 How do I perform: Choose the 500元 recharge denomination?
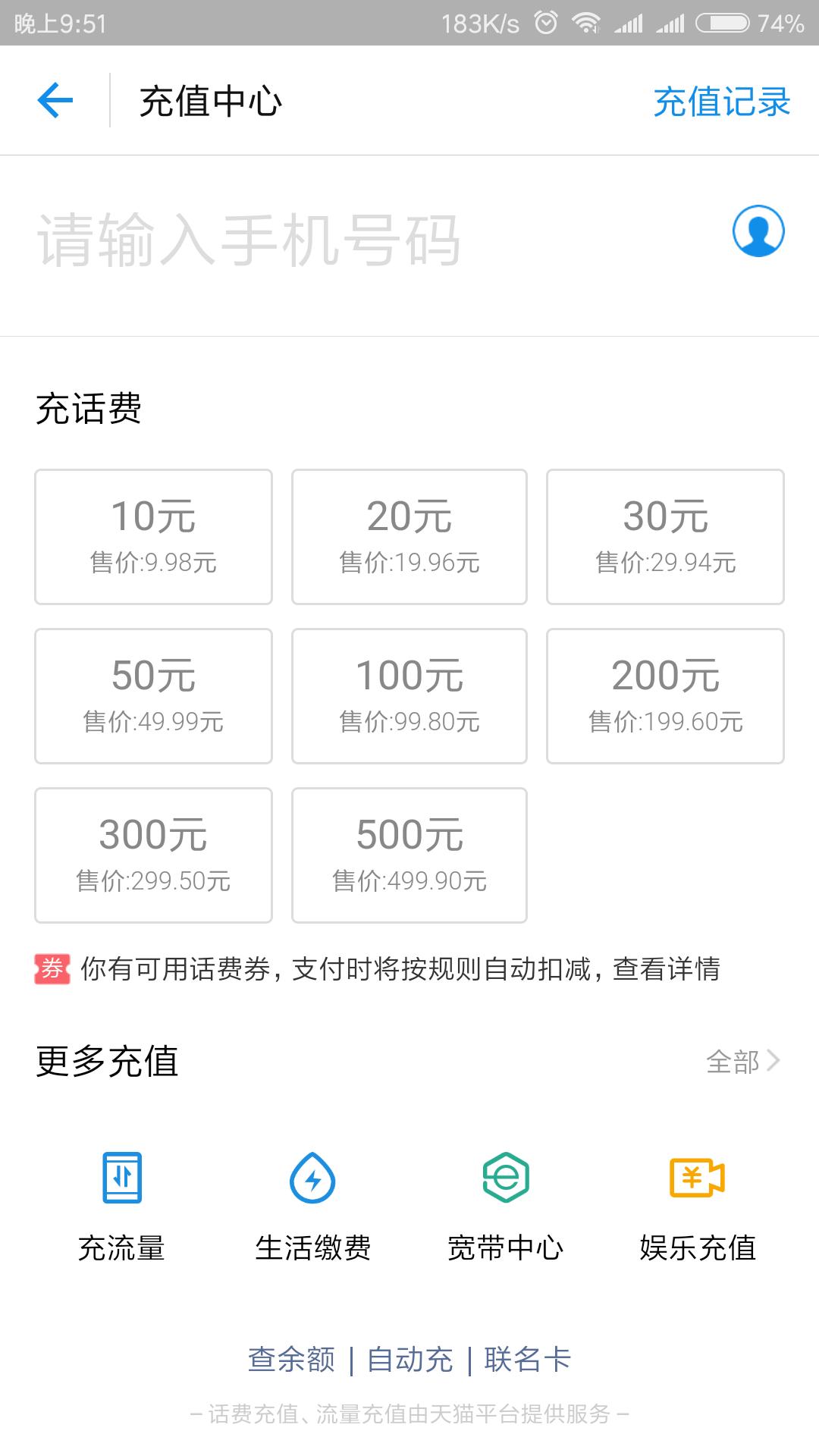point(408,855)
